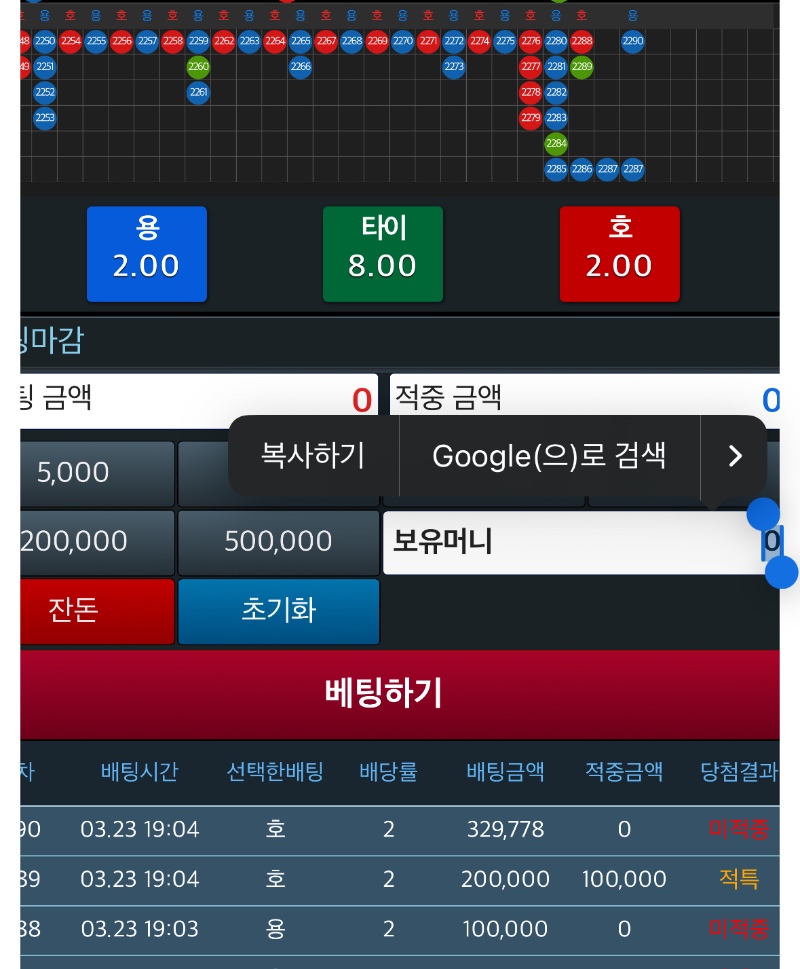This screenshot has height=969, width=800.
Task: Select the blue 용 2.00 bet
Action: pos(147,254)
